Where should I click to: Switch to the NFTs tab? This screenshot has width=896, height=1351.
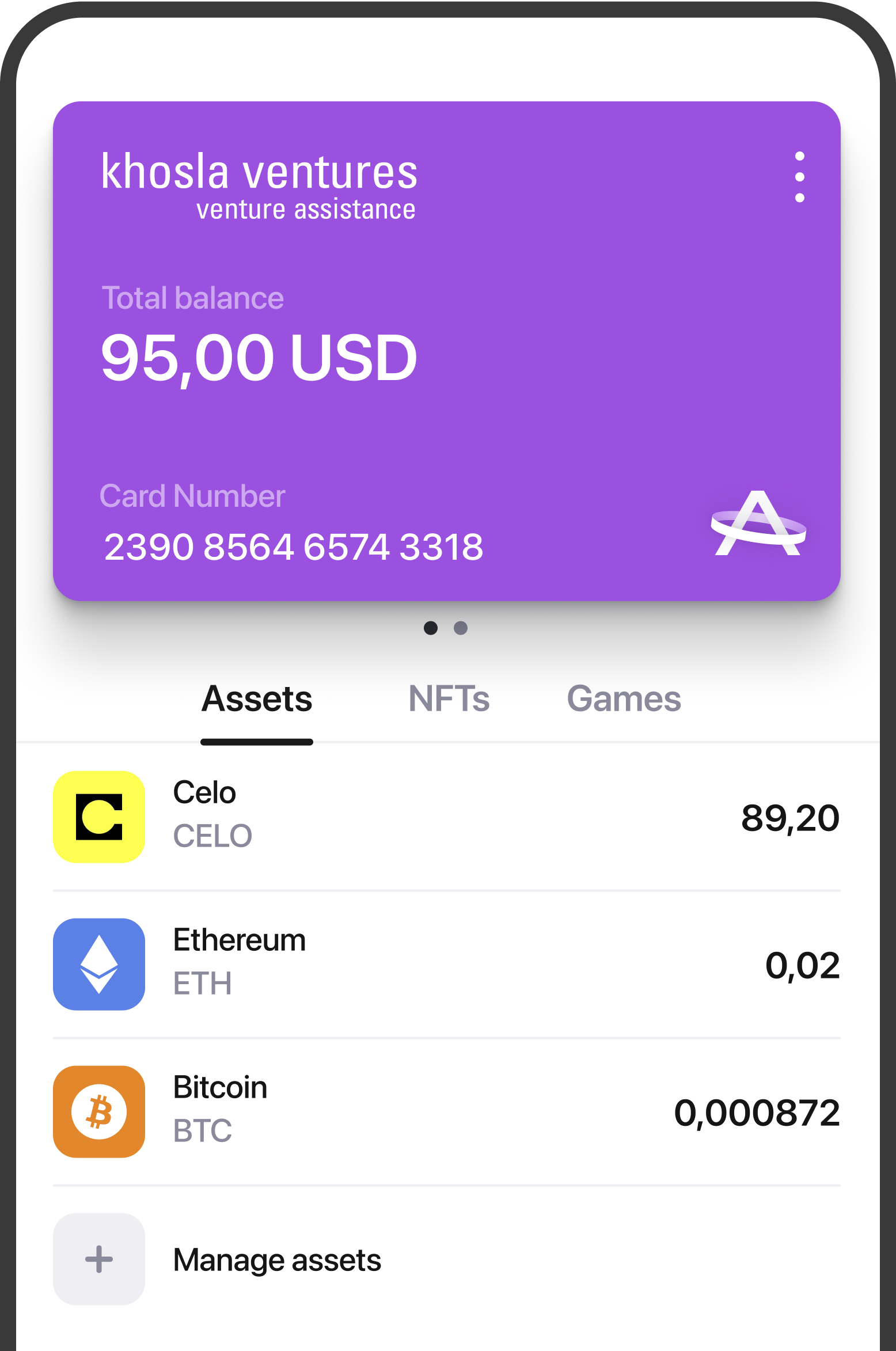[449, 700]
